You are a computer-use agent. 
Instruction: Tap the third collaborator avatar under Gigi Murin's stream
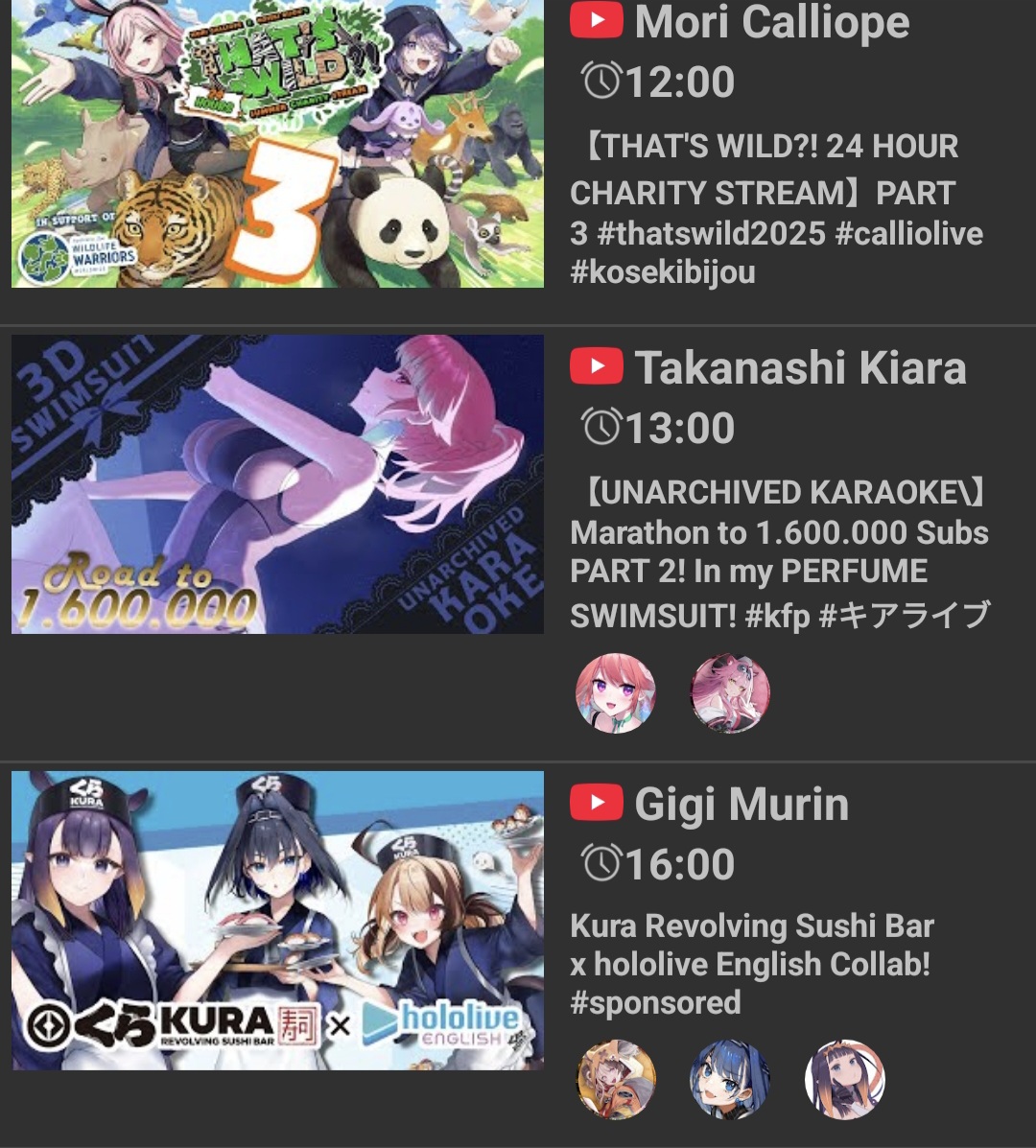click(x=844, y=1080)
